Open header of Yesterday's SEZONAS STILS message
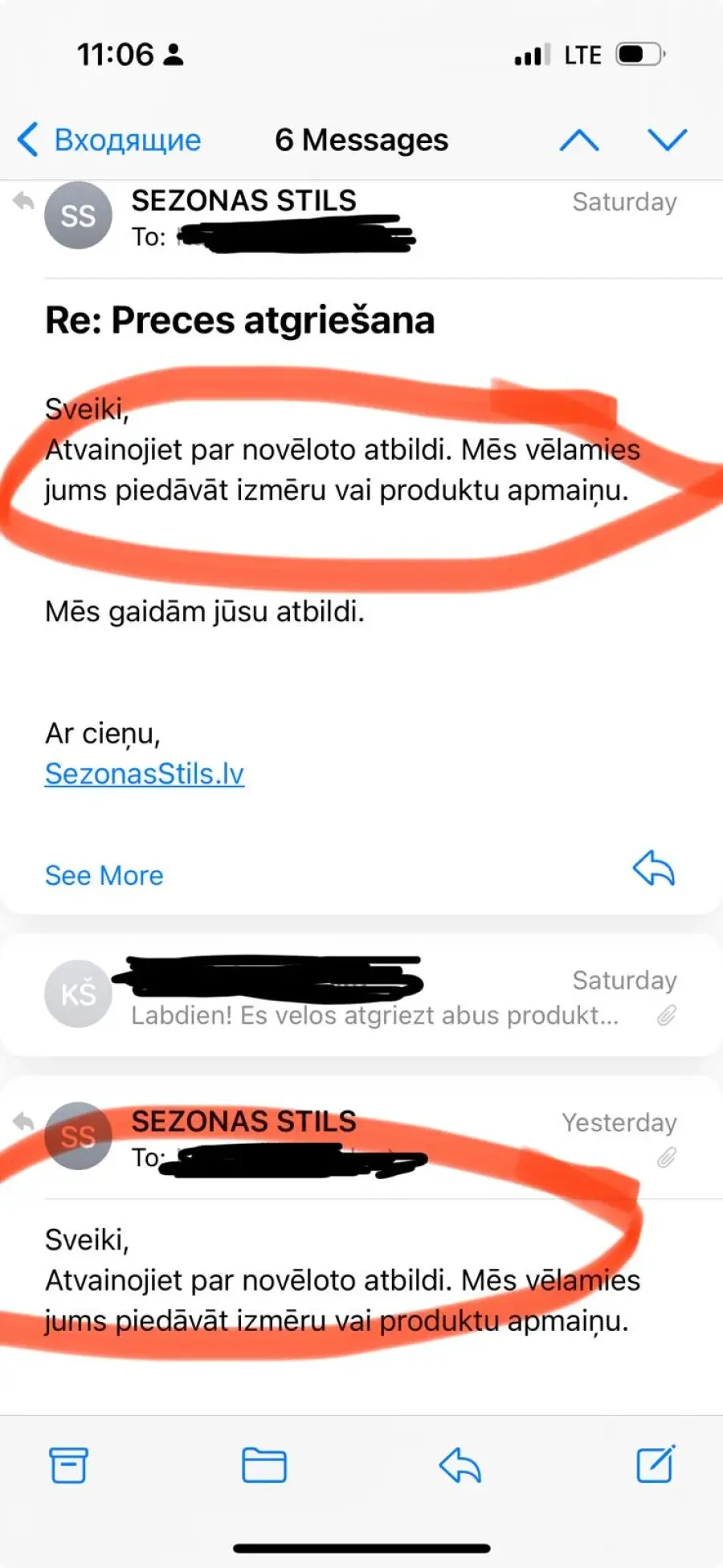The height and width of the screenshot is (1568, 723). (x=361, y=1137)
